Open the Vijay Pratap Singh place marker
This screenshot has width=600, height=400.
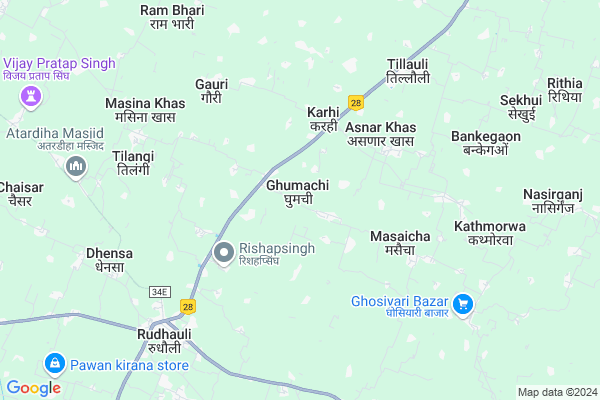[x=30, y=97]
